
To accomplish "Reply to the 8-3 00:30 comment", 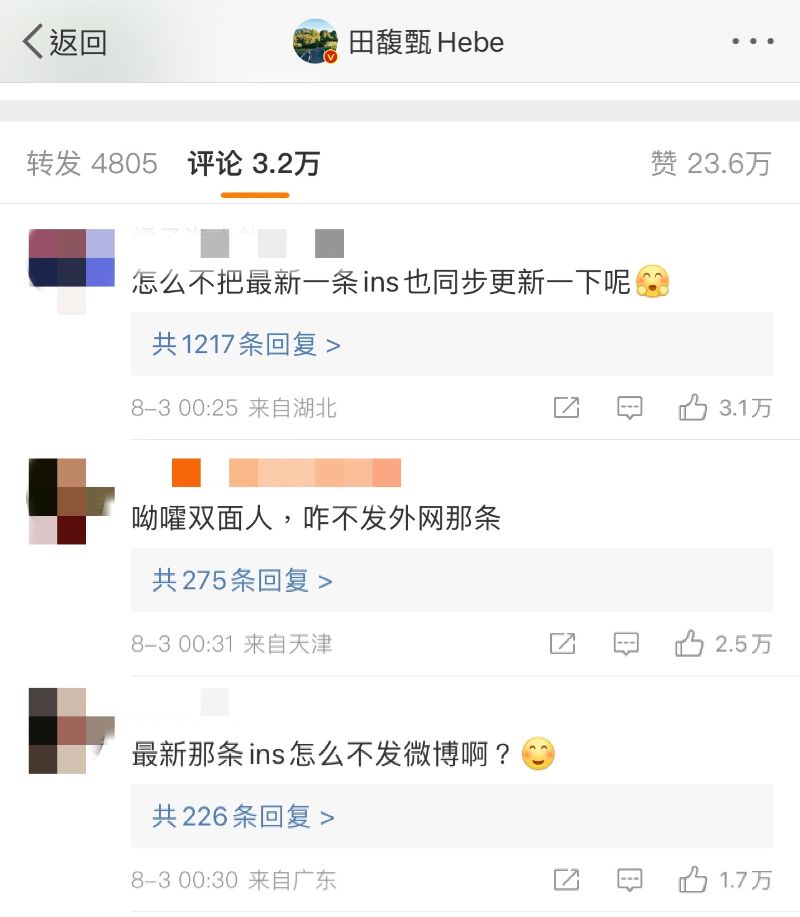I will [x=629, y=880].
